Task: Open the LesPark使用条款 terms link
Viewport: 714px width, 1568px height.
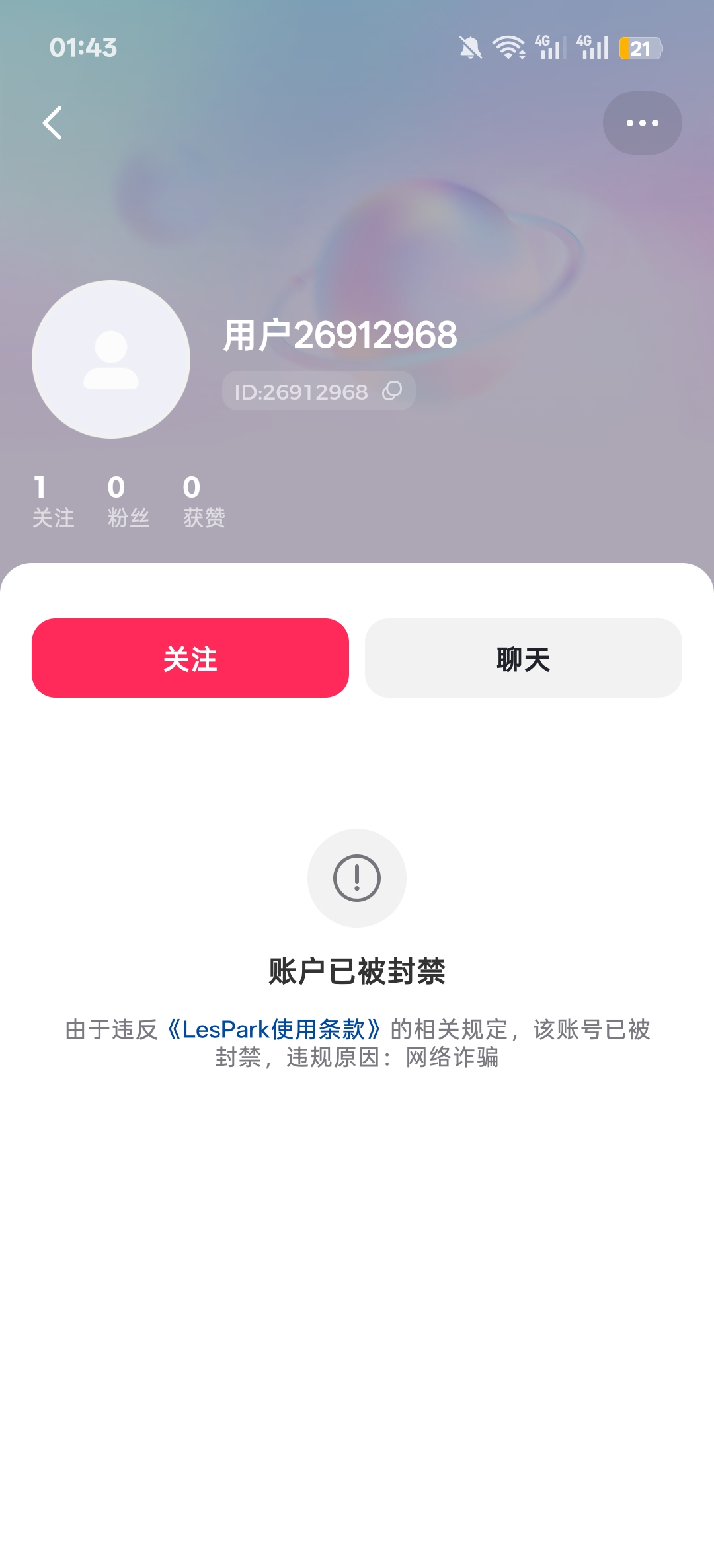Action: coord(273,1029)
